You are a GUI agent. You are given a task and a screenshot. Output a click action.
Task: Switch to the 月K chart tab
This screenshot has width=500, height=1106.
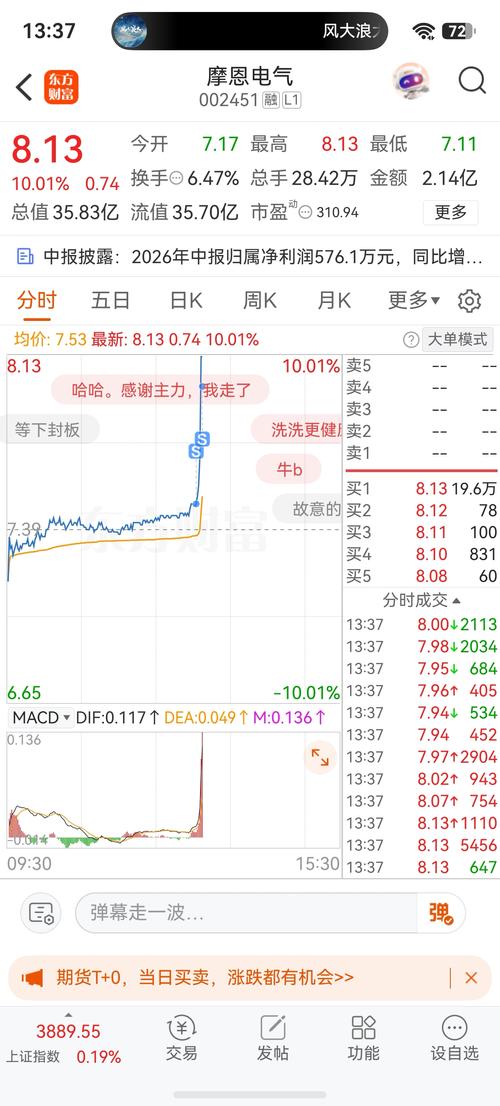(x=334, y=301)
